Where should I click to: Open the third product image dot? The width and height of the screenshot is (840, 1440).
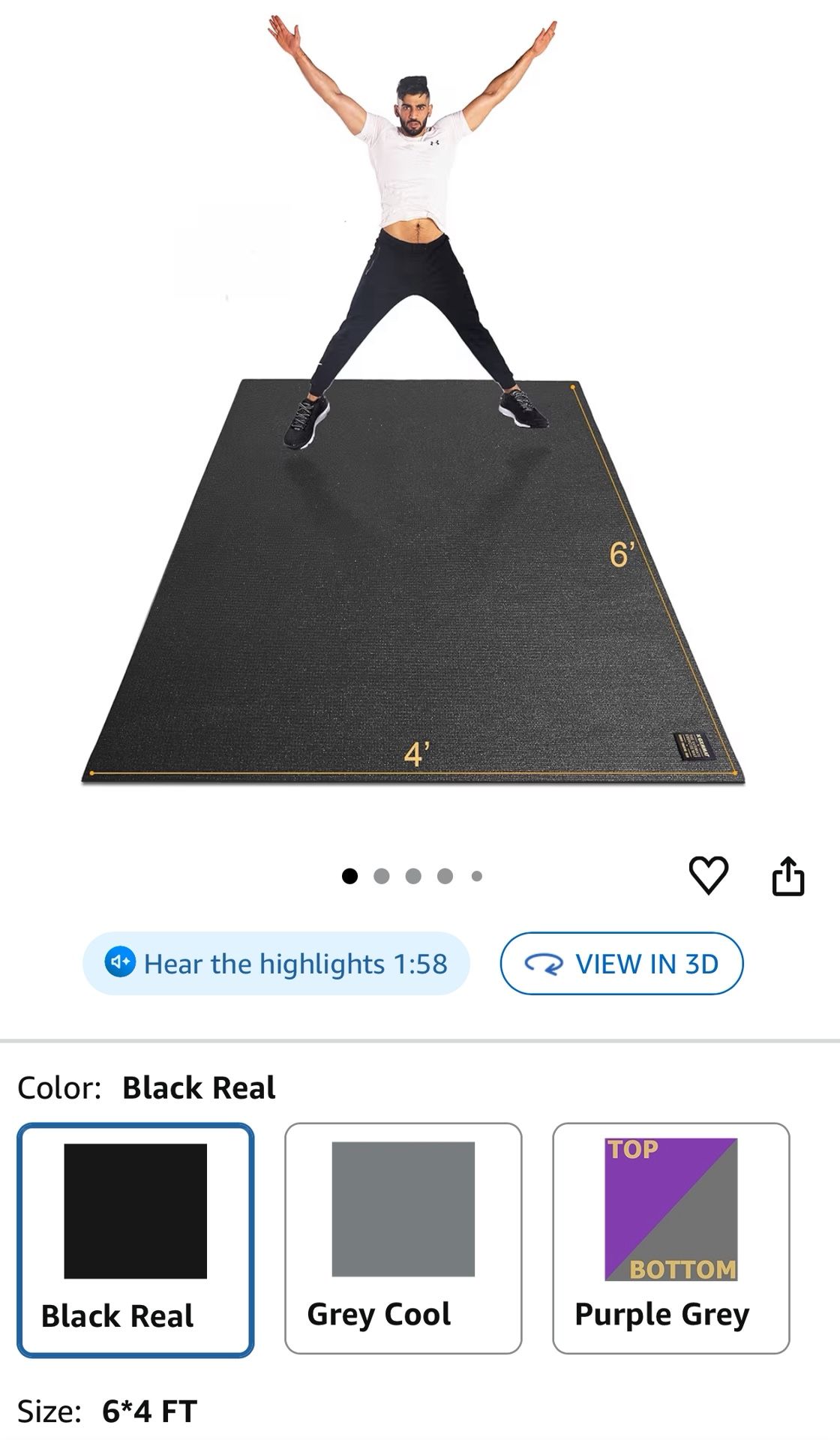(x=415, y=874)
